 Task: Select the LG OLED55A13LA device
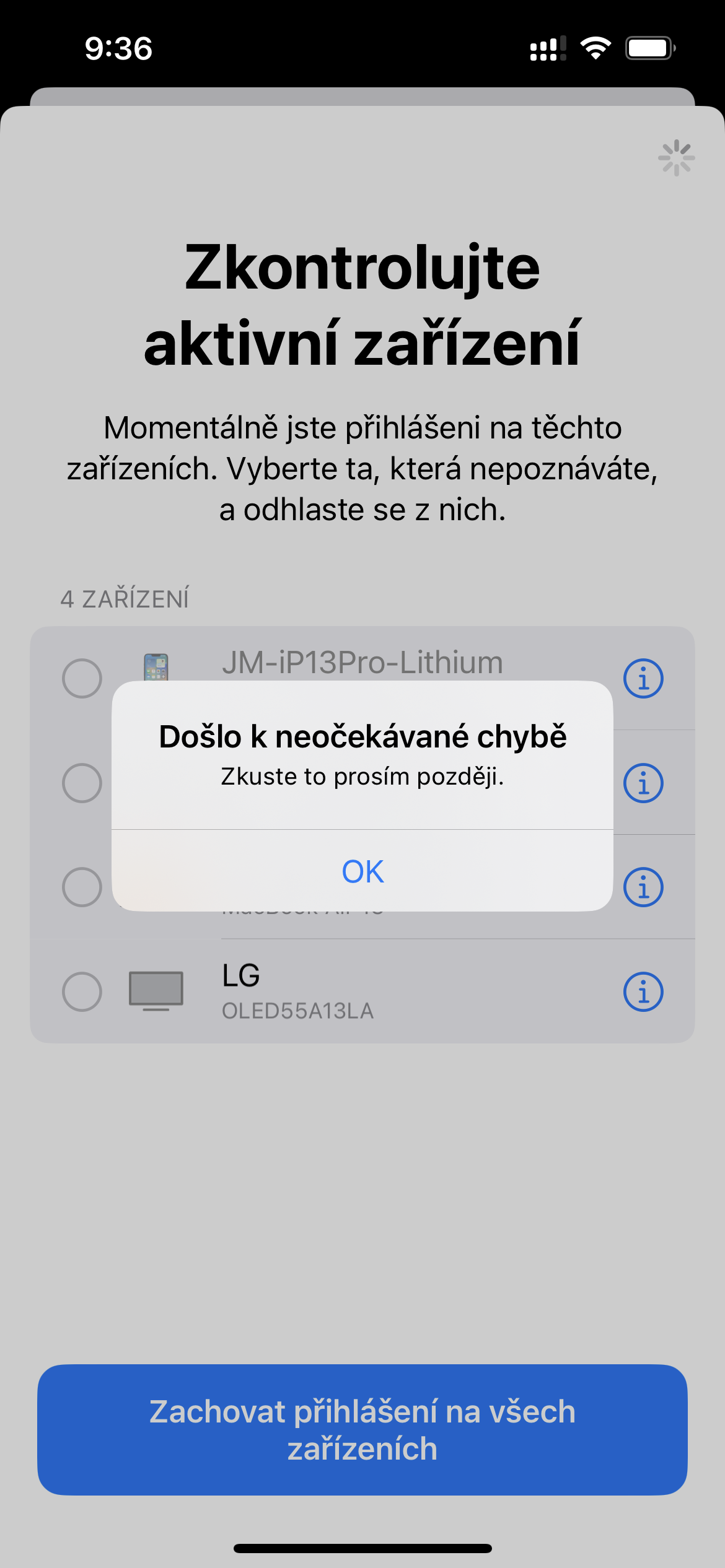coord(82,991)
